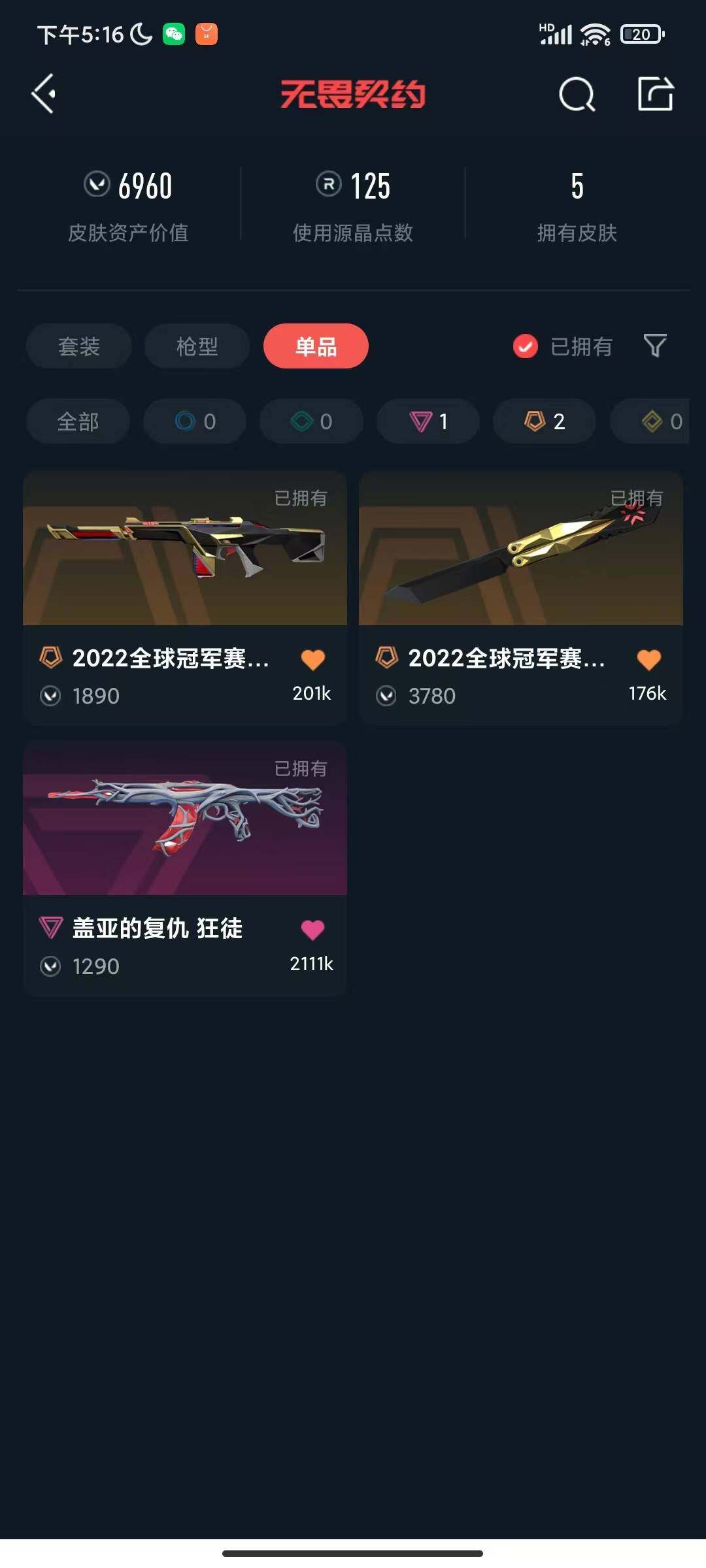Select the orange pentagon tier chip
Screen dimensions: 706x1568
[545, 421]
